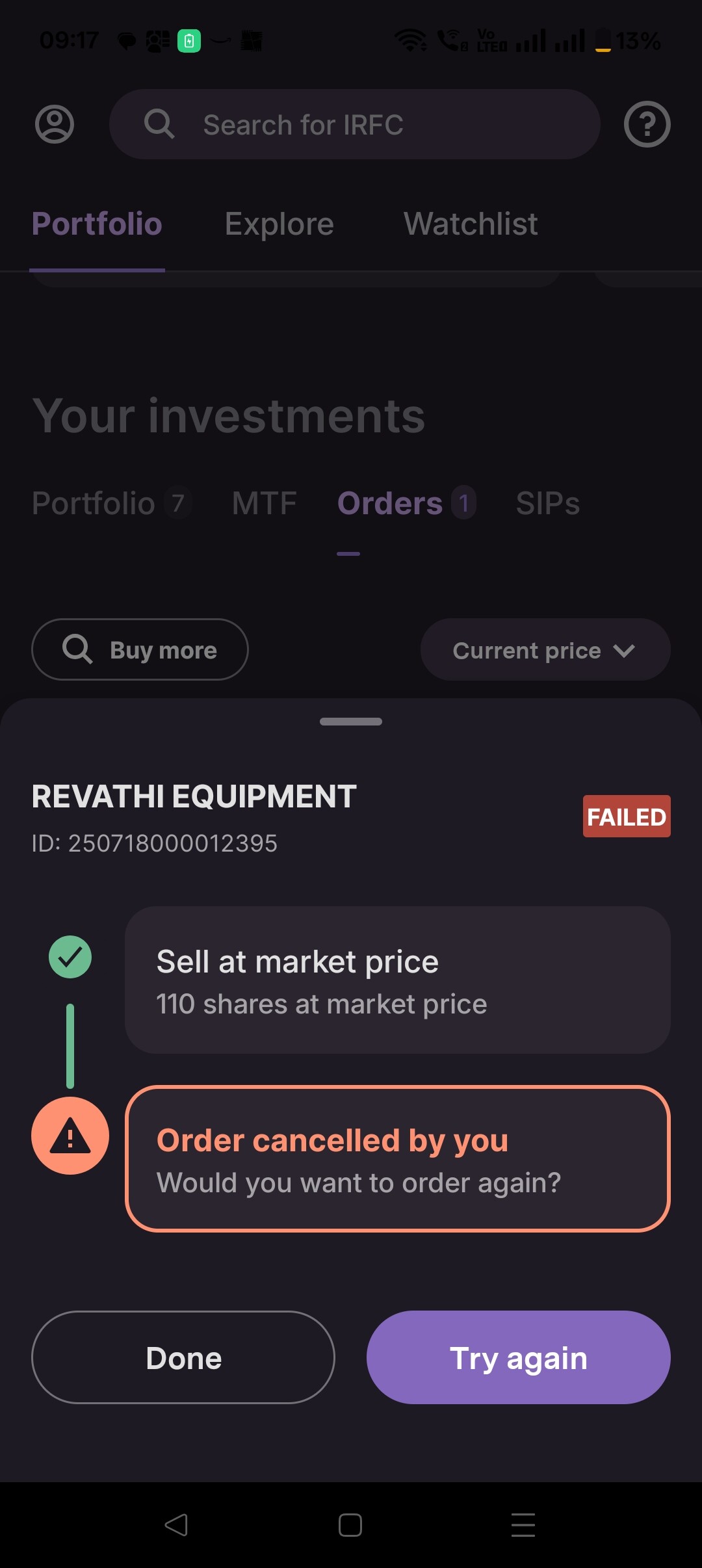The width and height of the screenshot is (702, 1568).
Task: Open the help question mark icon
Action: 647,124
